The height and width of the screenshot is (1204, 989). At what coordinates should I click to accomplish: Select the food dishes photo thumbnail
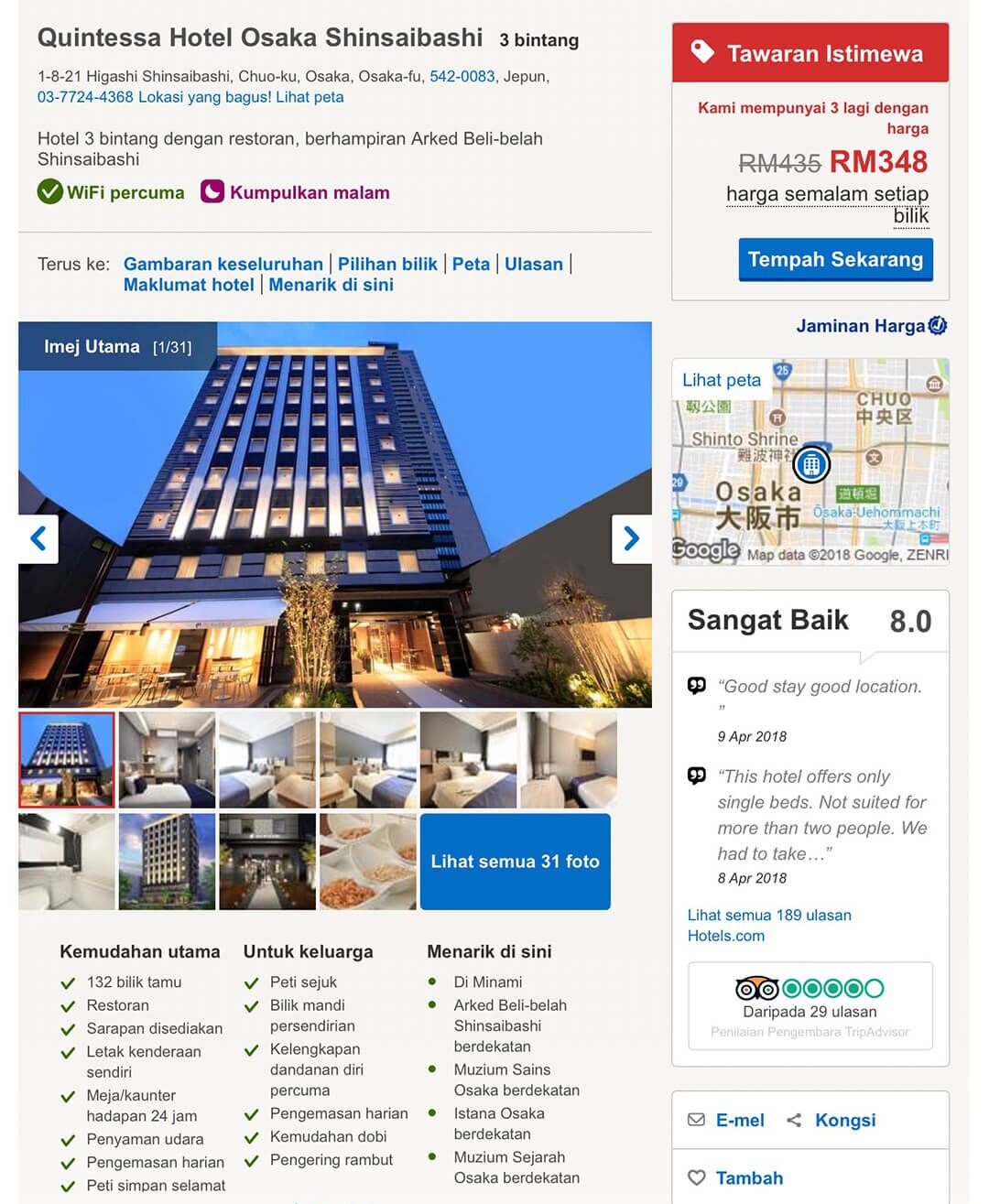click(367, 862)
